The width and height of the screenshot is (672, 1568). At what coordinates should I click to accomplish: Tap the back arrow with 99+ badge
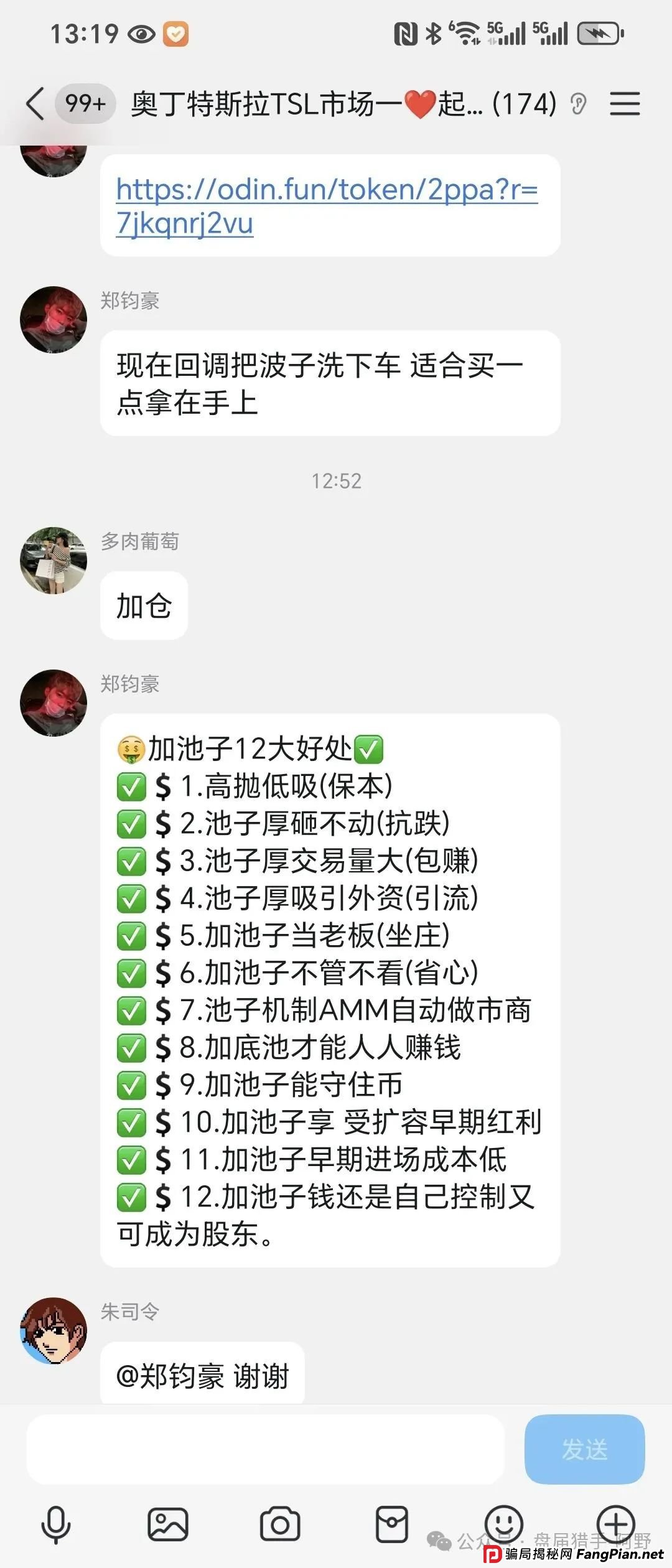click(37, 105)
